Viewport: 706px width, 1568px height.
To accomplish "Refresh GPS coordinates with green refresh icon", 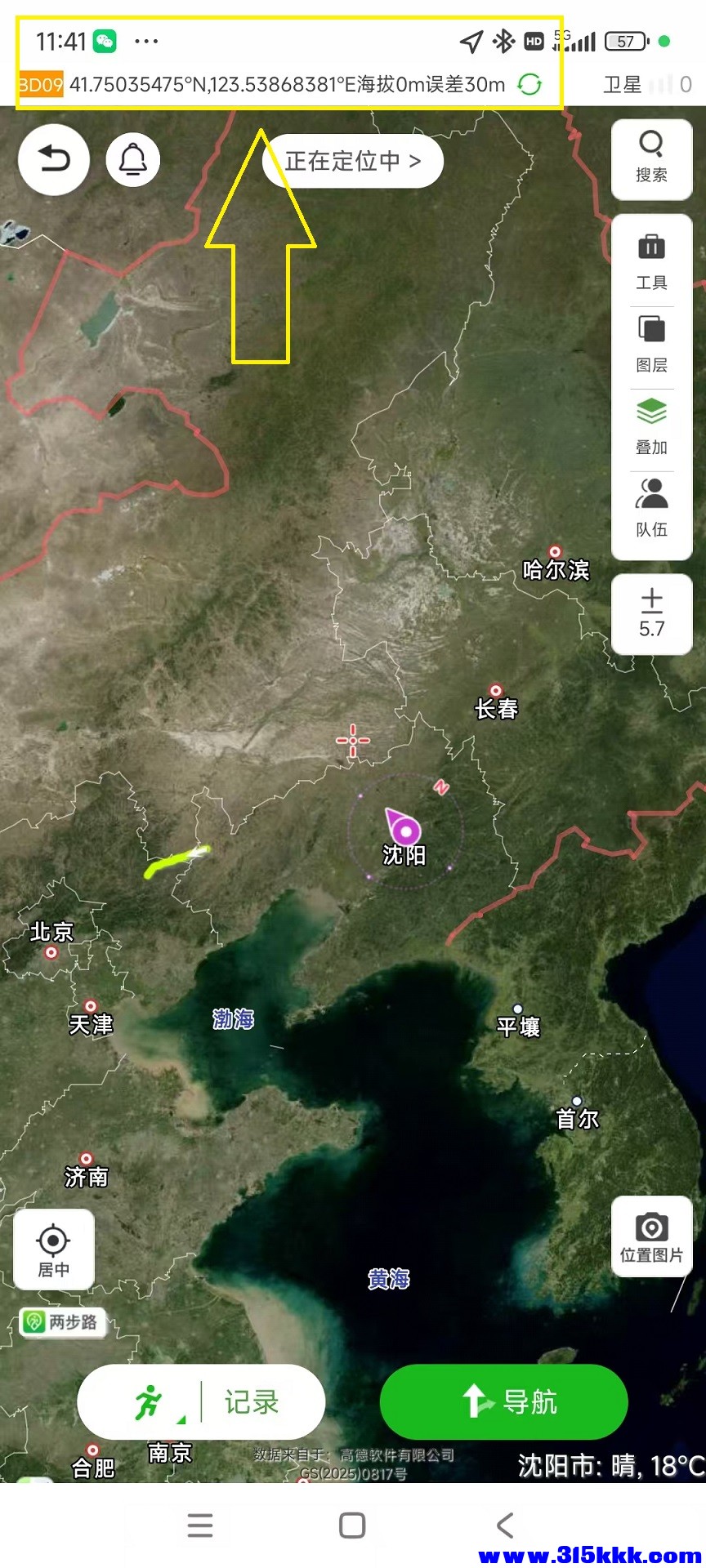I will [x=528, y=84].
